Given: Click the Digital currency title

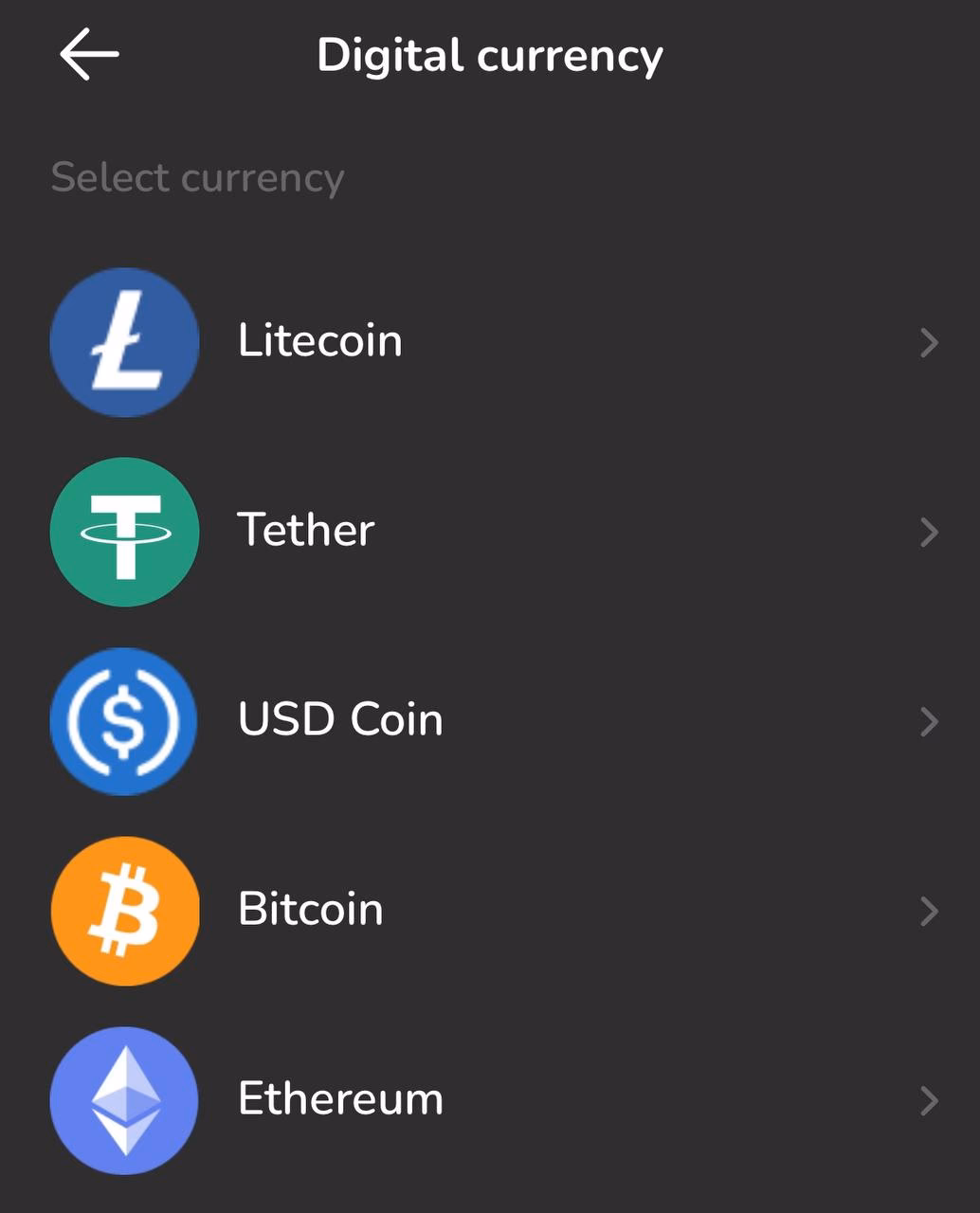Looking at the screenshot, I should [490, 55].
